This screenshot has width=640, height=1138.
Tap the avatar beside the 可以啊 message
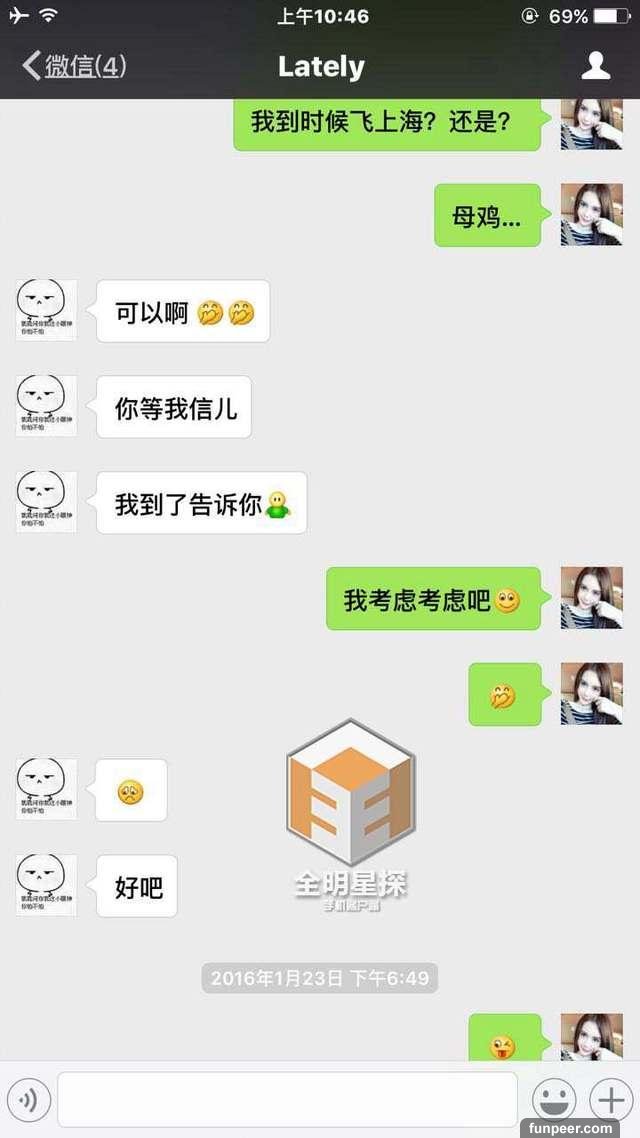click(46, 310)
